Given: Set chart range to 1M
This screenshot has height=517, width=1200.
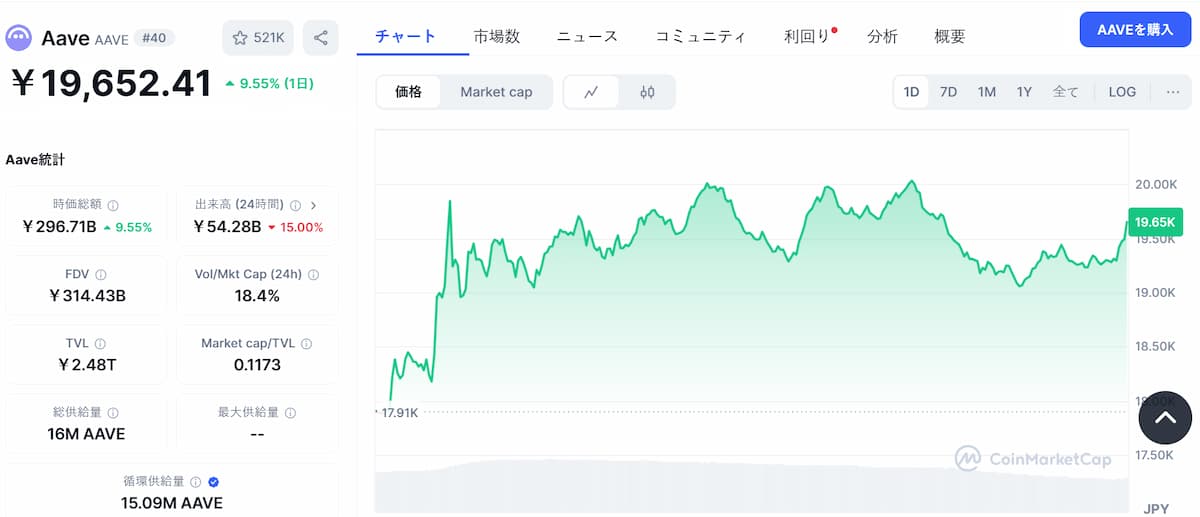Looking at the screenshot, I should click(x=986, y=92).
